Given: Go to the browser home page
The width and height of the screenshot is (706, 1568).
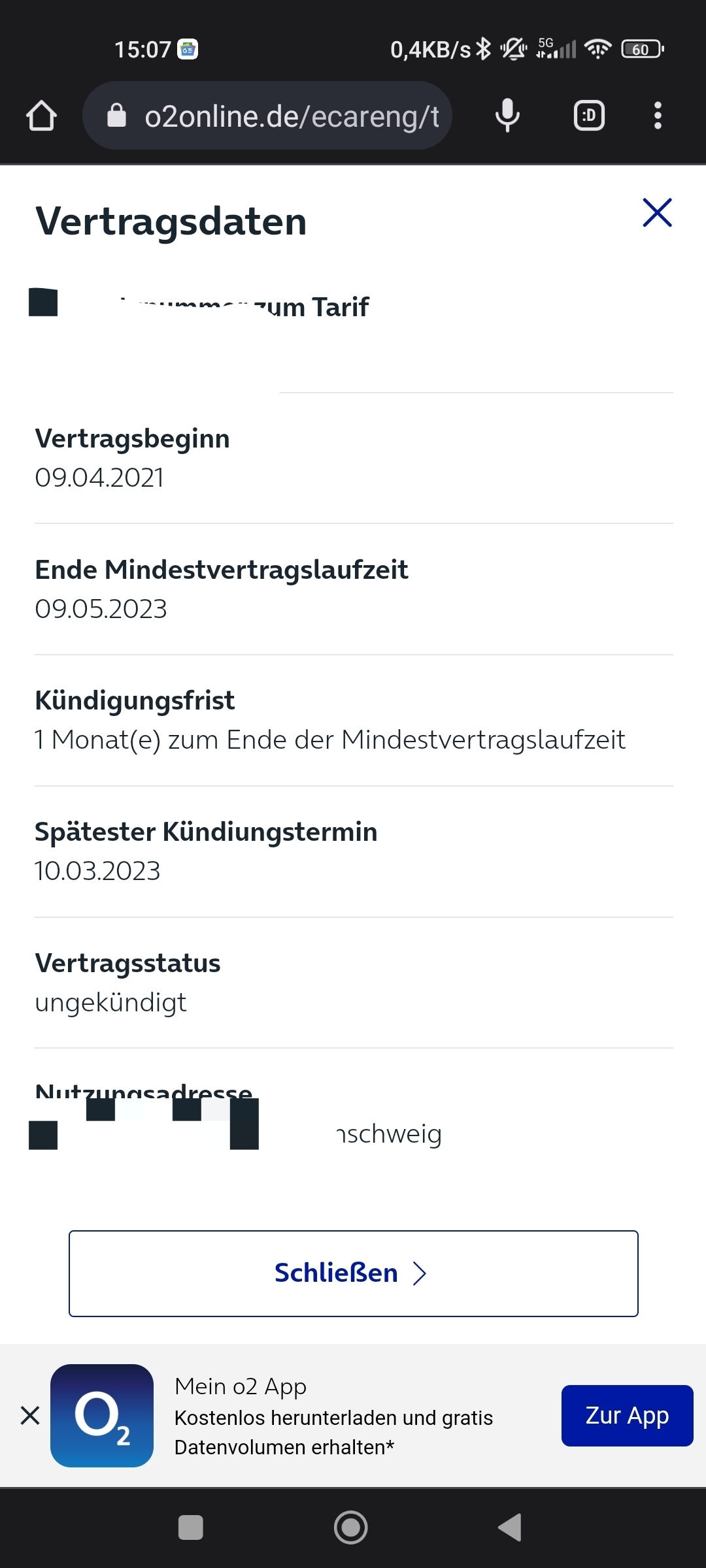Looking at the screenshot, I should click(x=42, y=116).
